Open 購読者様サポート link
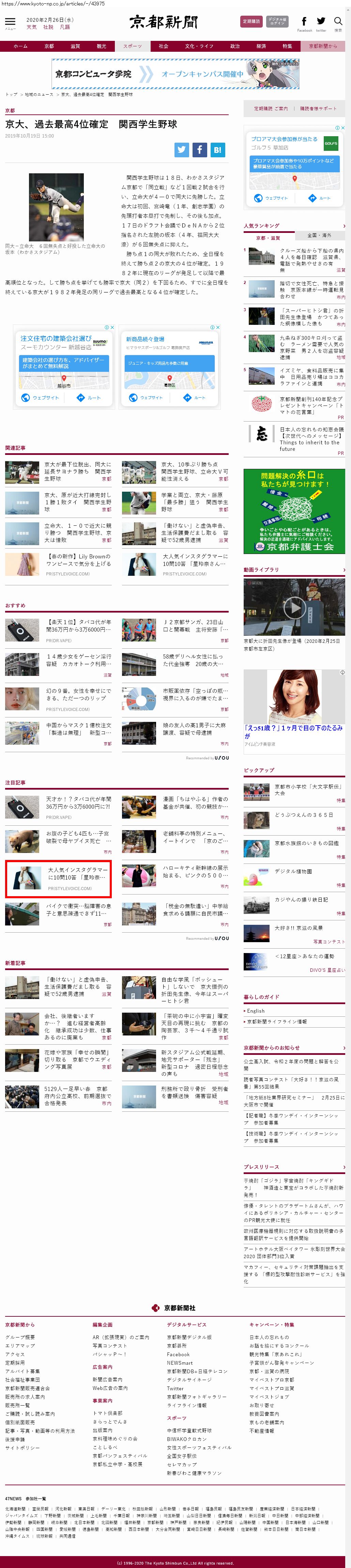Viewport: 351px width, 1568px height. (x=318, y=108)
